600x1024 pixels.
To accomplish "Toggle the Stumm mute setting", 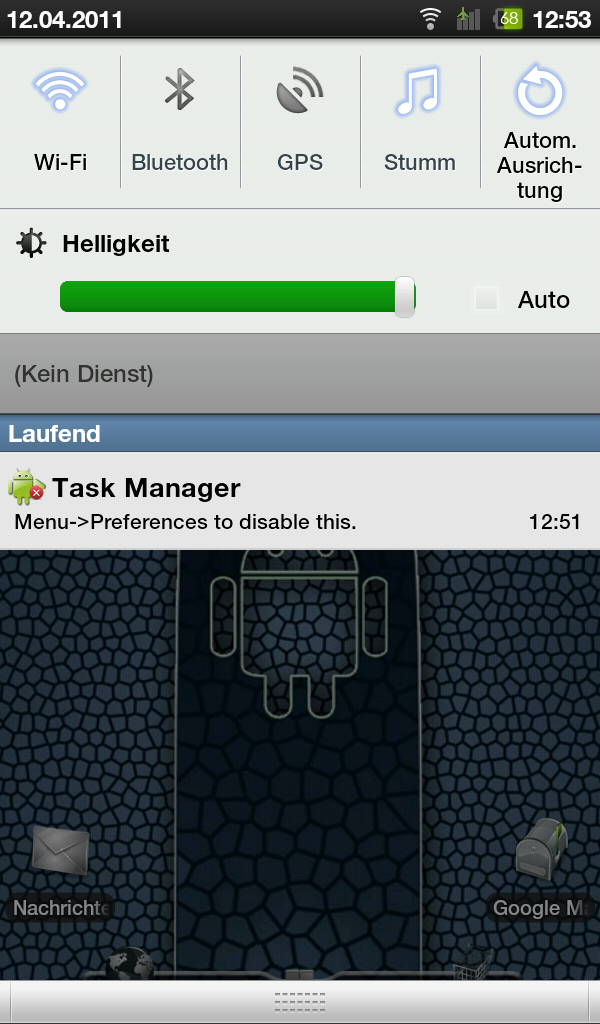I will pos(420,122).
